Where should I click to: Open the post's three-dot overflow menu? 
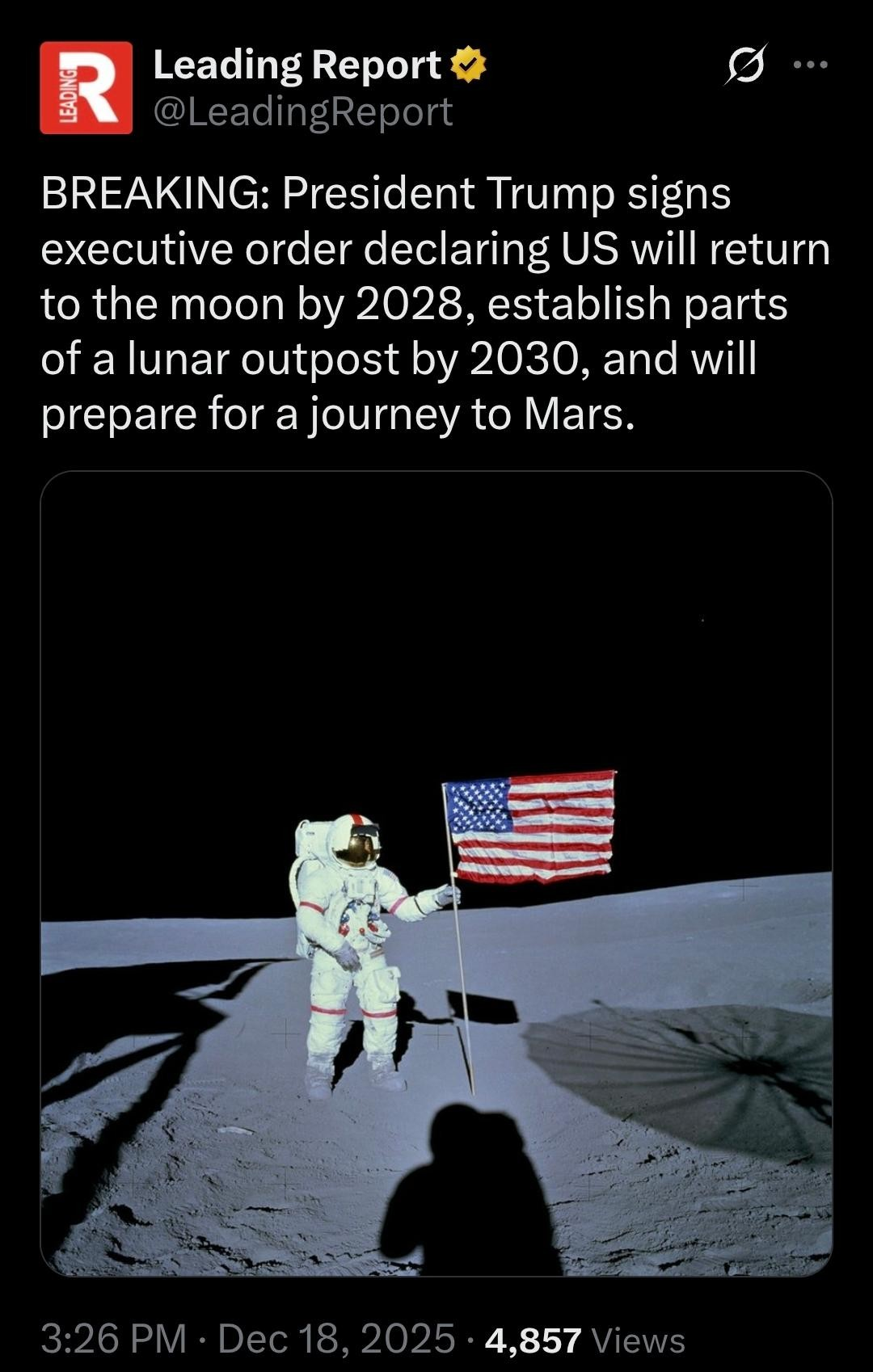[811, 65]
